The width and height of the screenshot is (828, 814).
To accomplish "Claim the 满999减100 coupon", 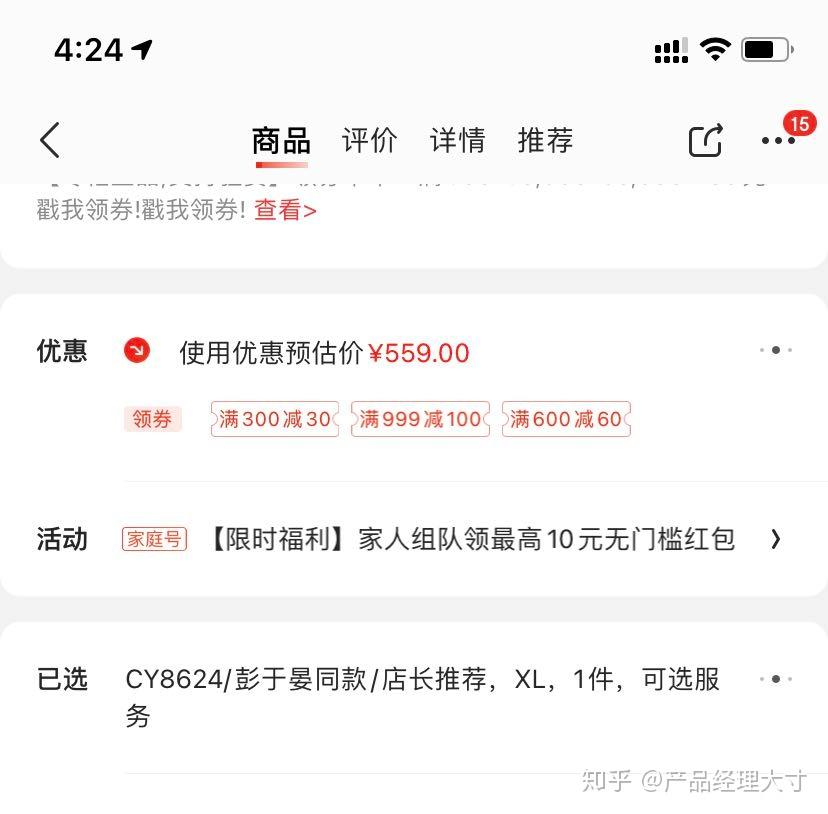I will [x=420, y=419].
